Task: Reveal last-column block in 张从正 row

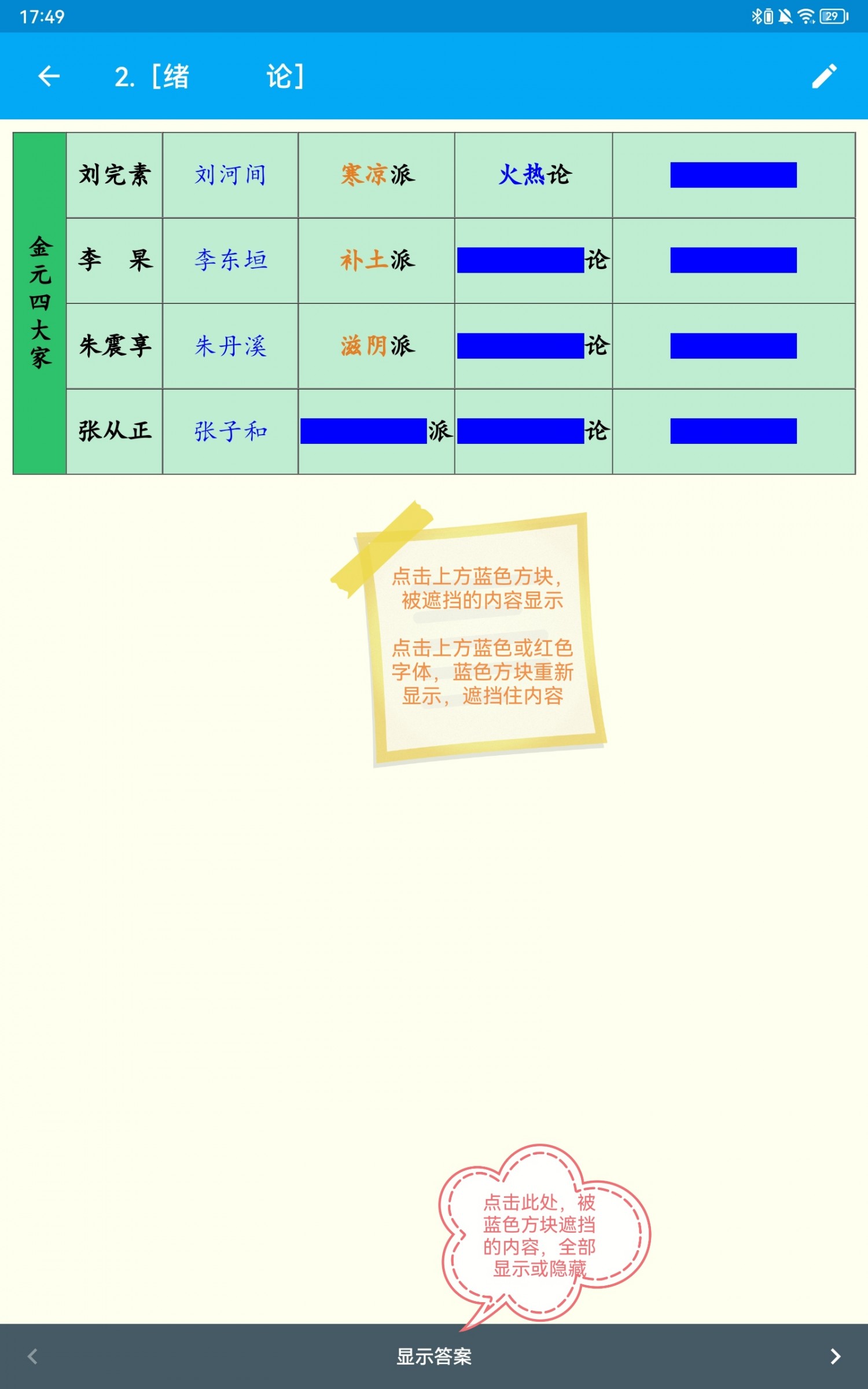Action: coord(733,431)
